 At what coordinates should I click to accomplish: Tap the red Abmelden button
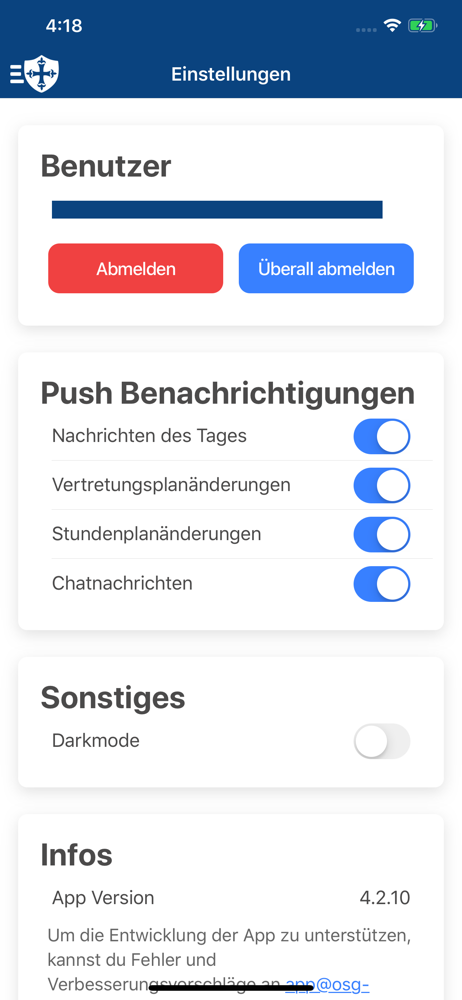click(x=136, y=268)
